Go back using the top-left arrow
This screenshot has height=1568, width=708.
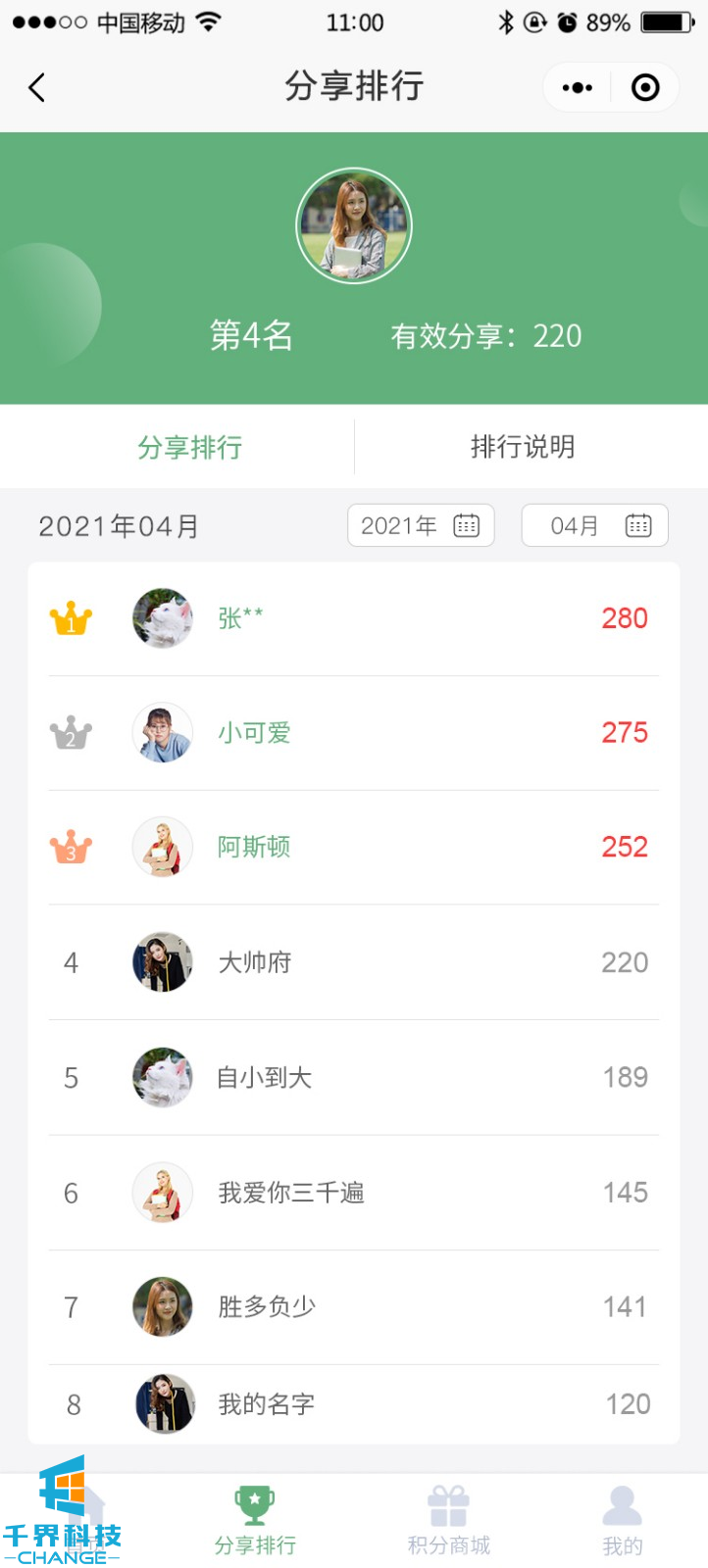(37, 88)
